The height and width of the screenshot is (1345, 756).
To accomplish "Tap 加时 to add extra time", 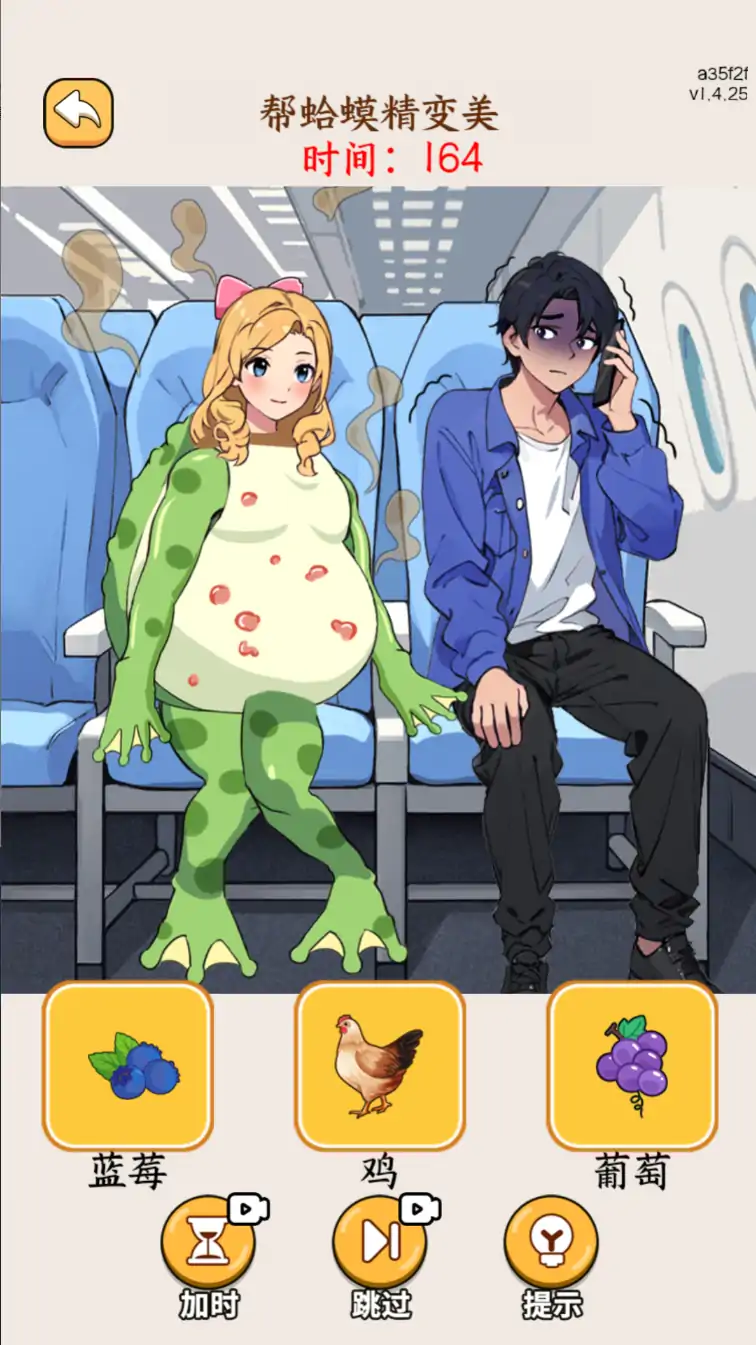I will (x=208, y=1244).
